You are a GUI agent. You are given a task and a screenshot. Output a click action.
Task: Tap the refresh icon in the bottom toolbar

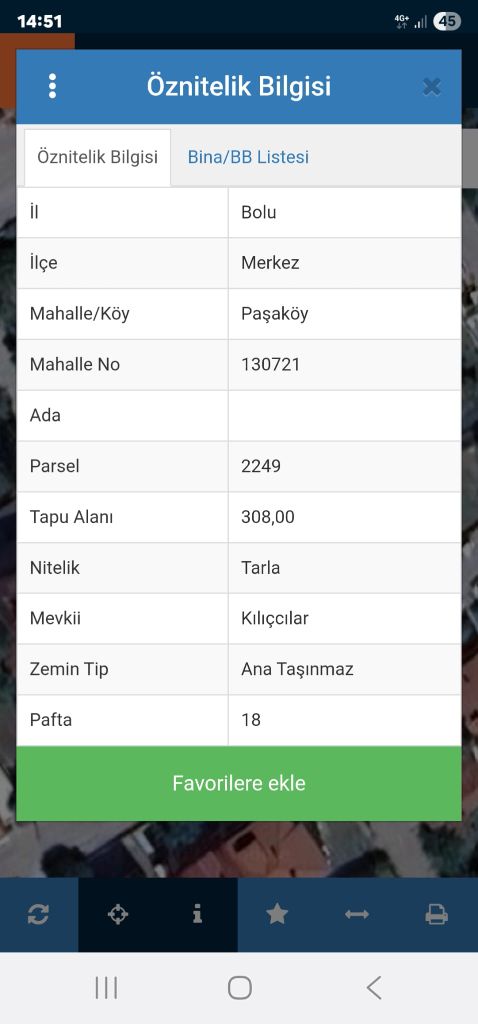(39, 915)
